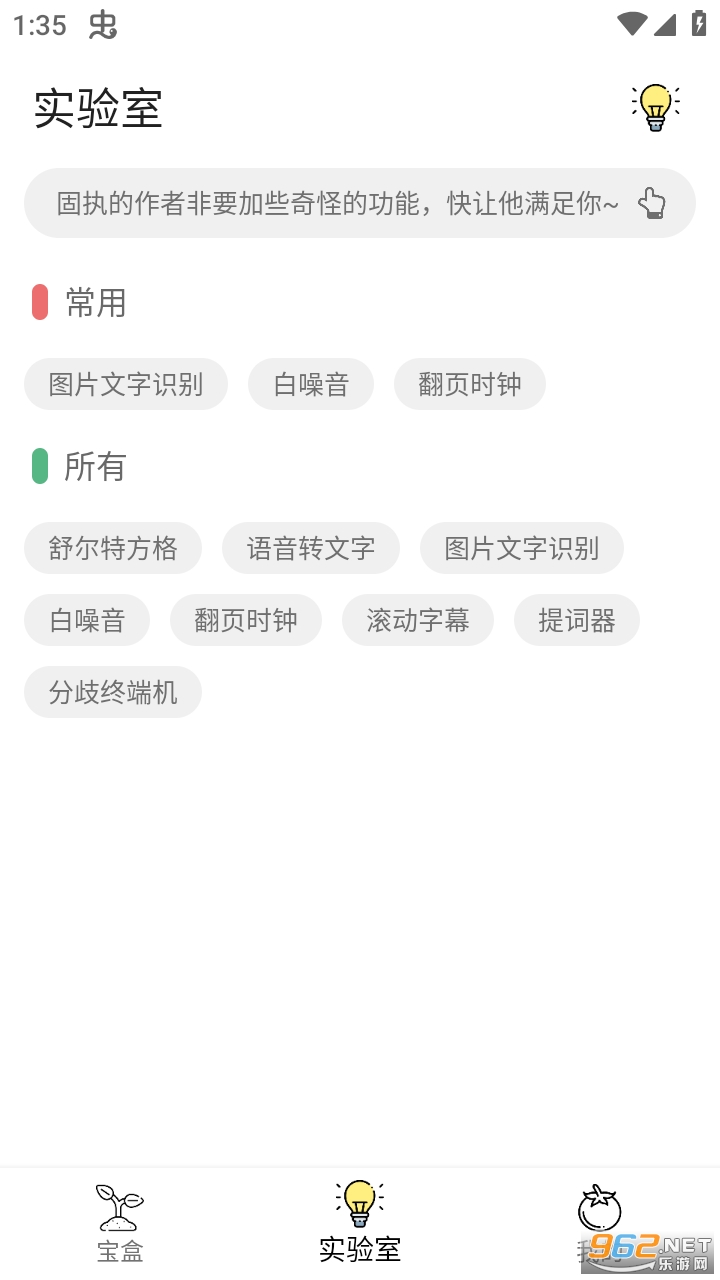The width and height of the screenshot is (720, 1280).
Task: Open the 分歧终端机 tool
Action: pos(113,692)
